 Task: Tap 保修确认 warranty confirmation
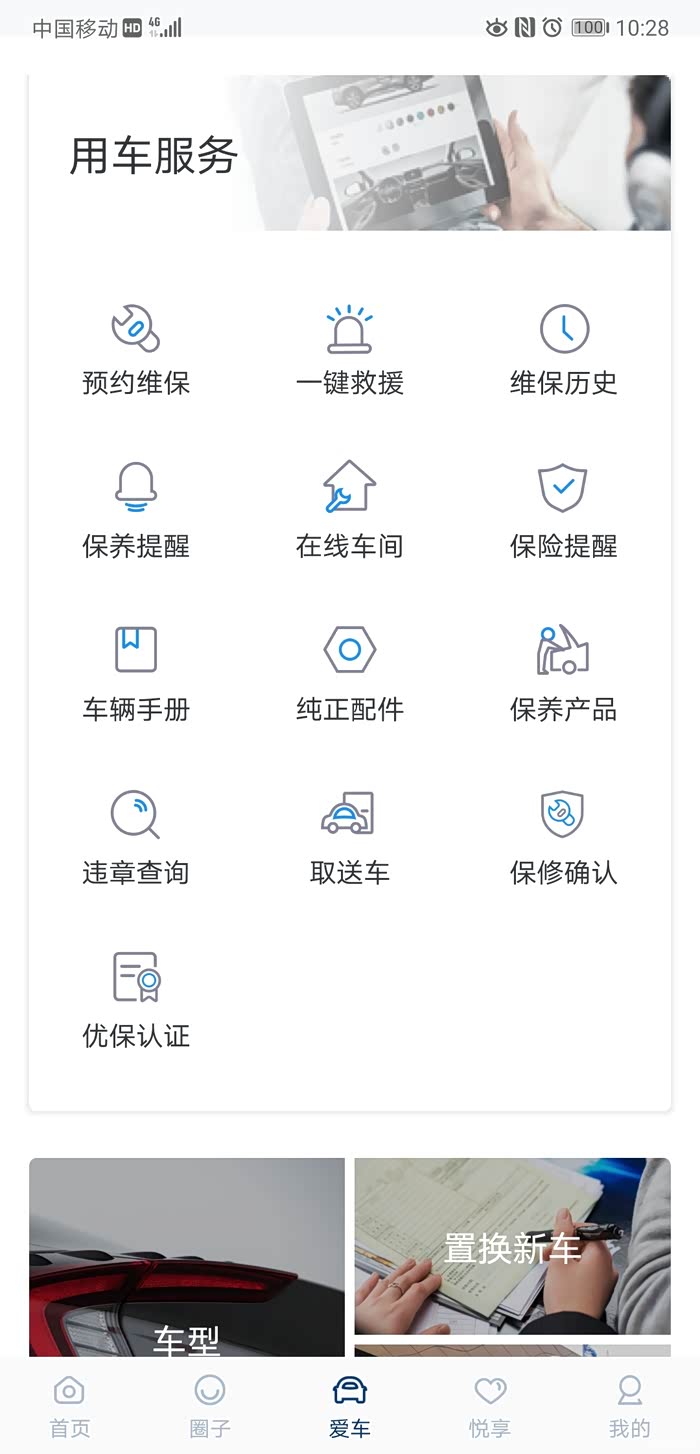[564, 838]
